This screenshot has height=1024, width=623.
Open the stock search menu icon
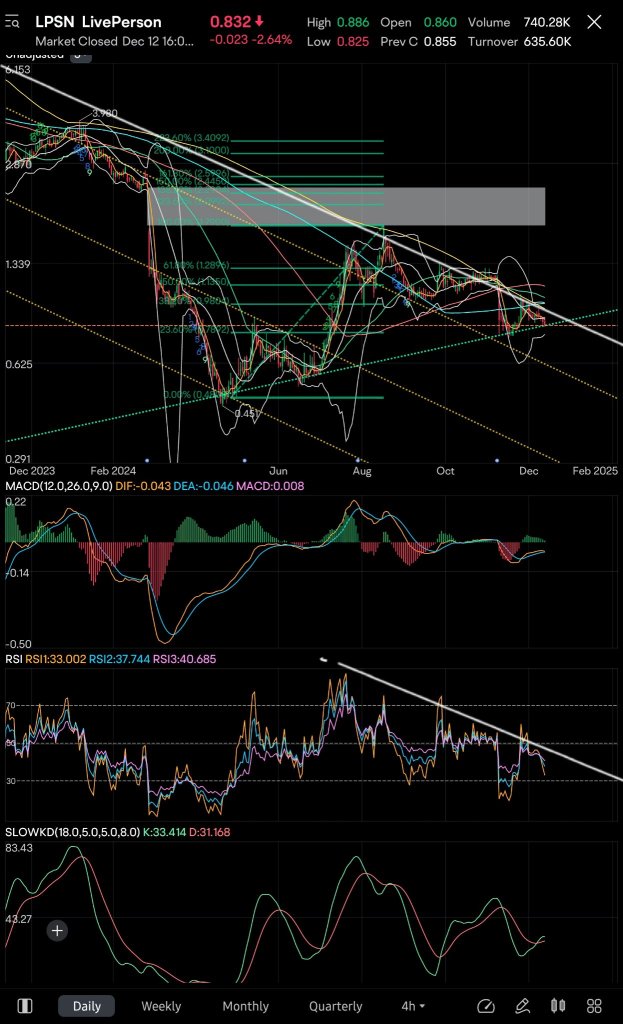(x=12, y=23)
